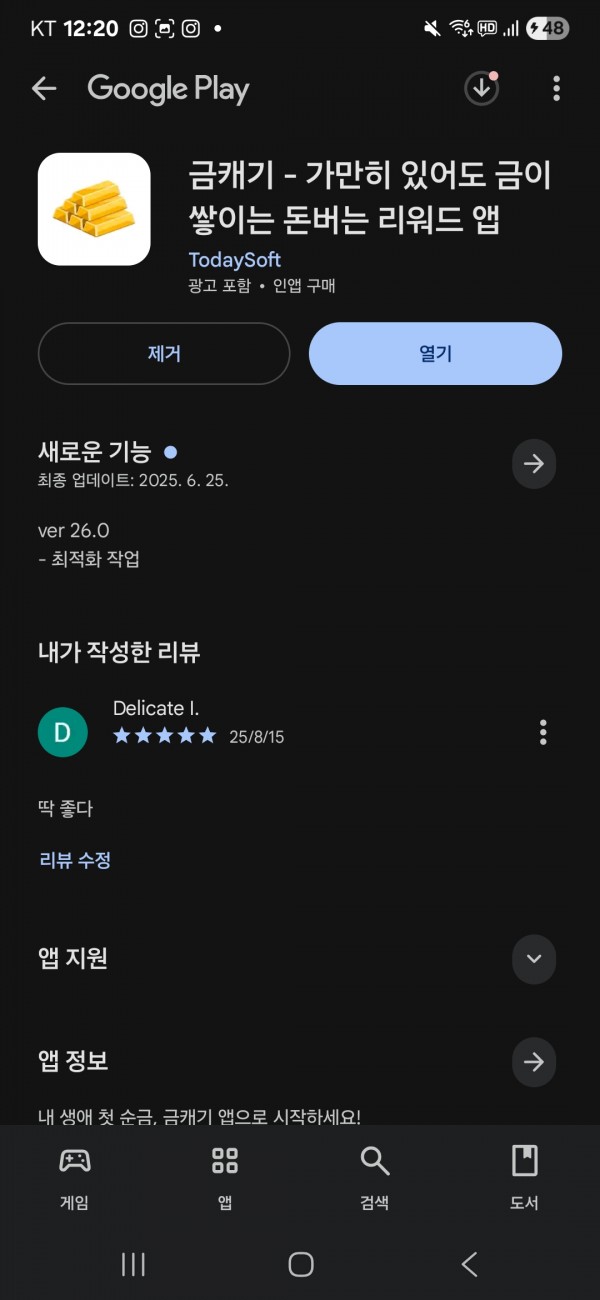This screenshot has width=600, height=1300.
Task: Open the 앱 정보 arrow
Action: pyautogui.click(x=534, y=1062)
